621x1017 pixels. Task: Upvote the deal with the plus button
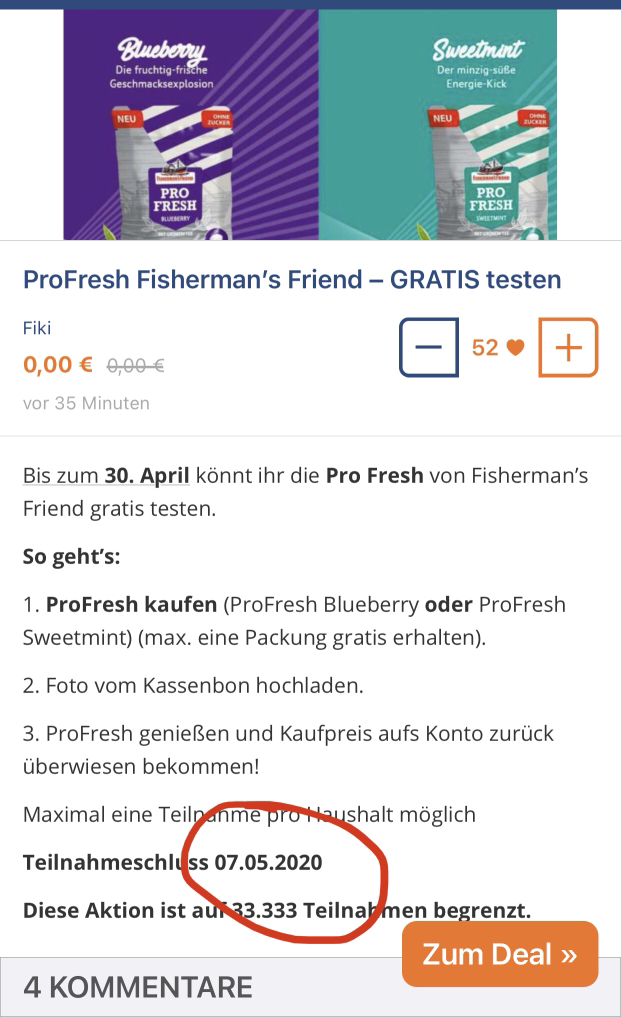[568, 347]
